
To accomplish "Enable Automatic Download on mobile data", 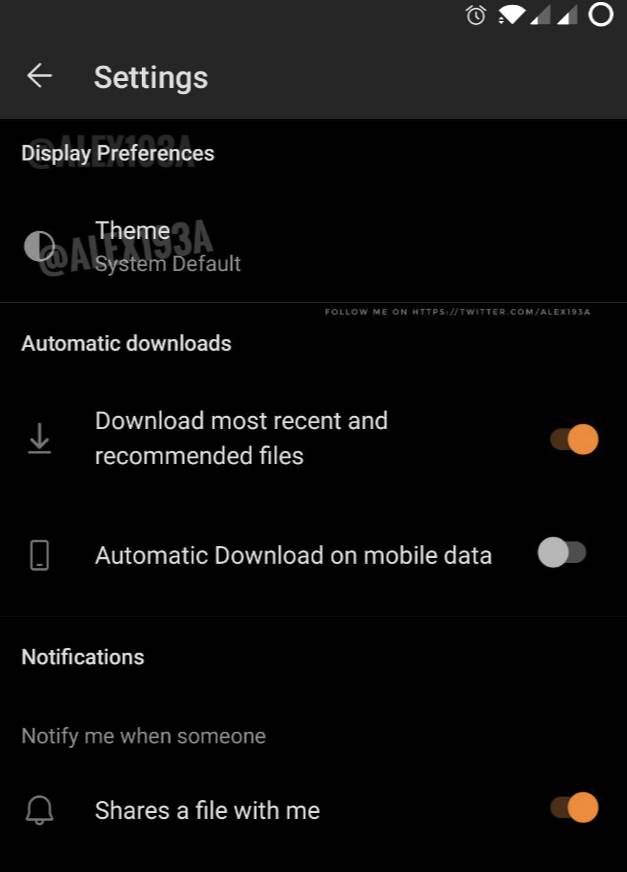I will pyautogui.click(x=561, y=553).
